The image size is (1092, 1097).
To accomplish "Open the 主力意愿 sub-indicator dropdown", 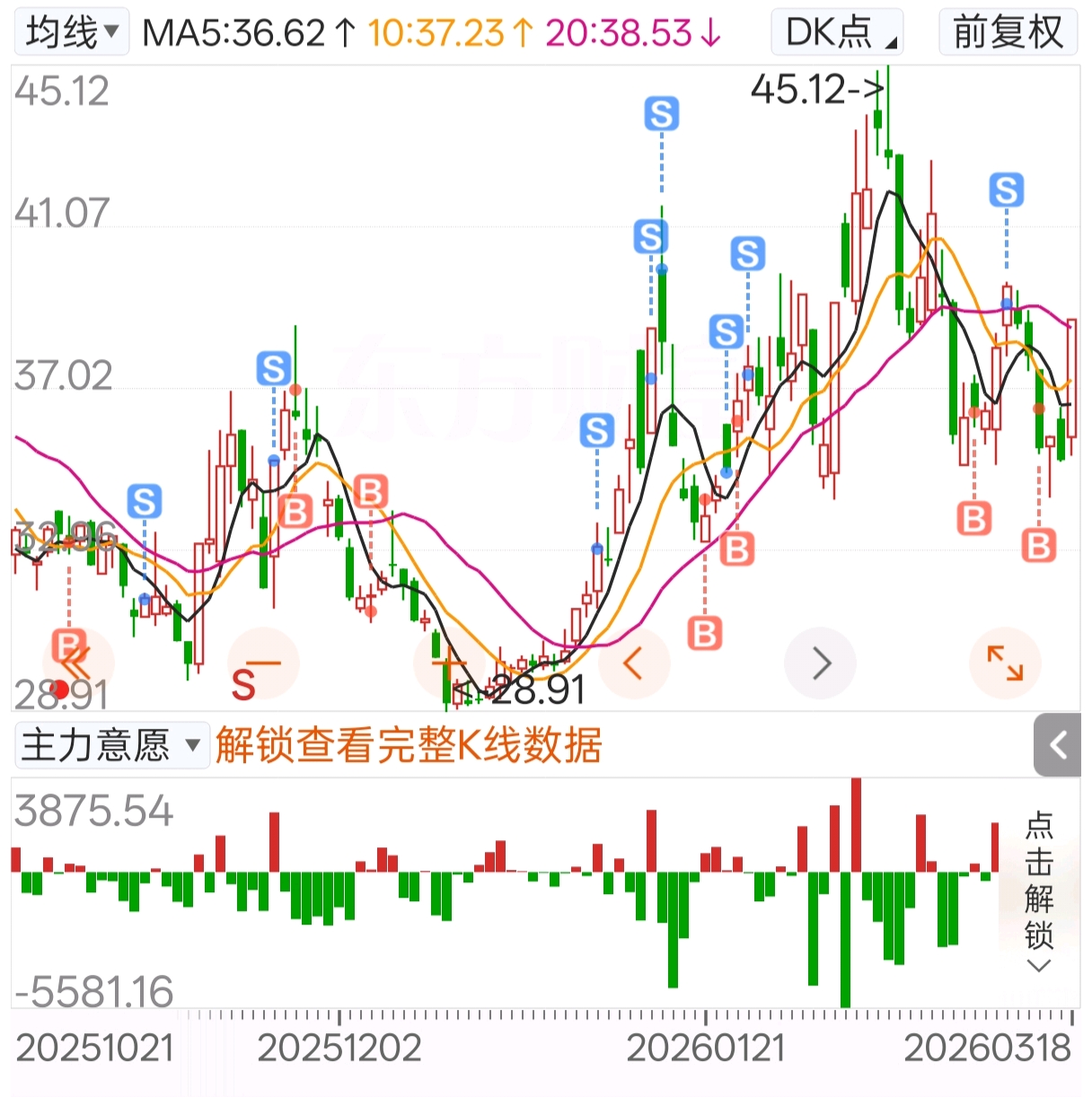I will point(112,745).
